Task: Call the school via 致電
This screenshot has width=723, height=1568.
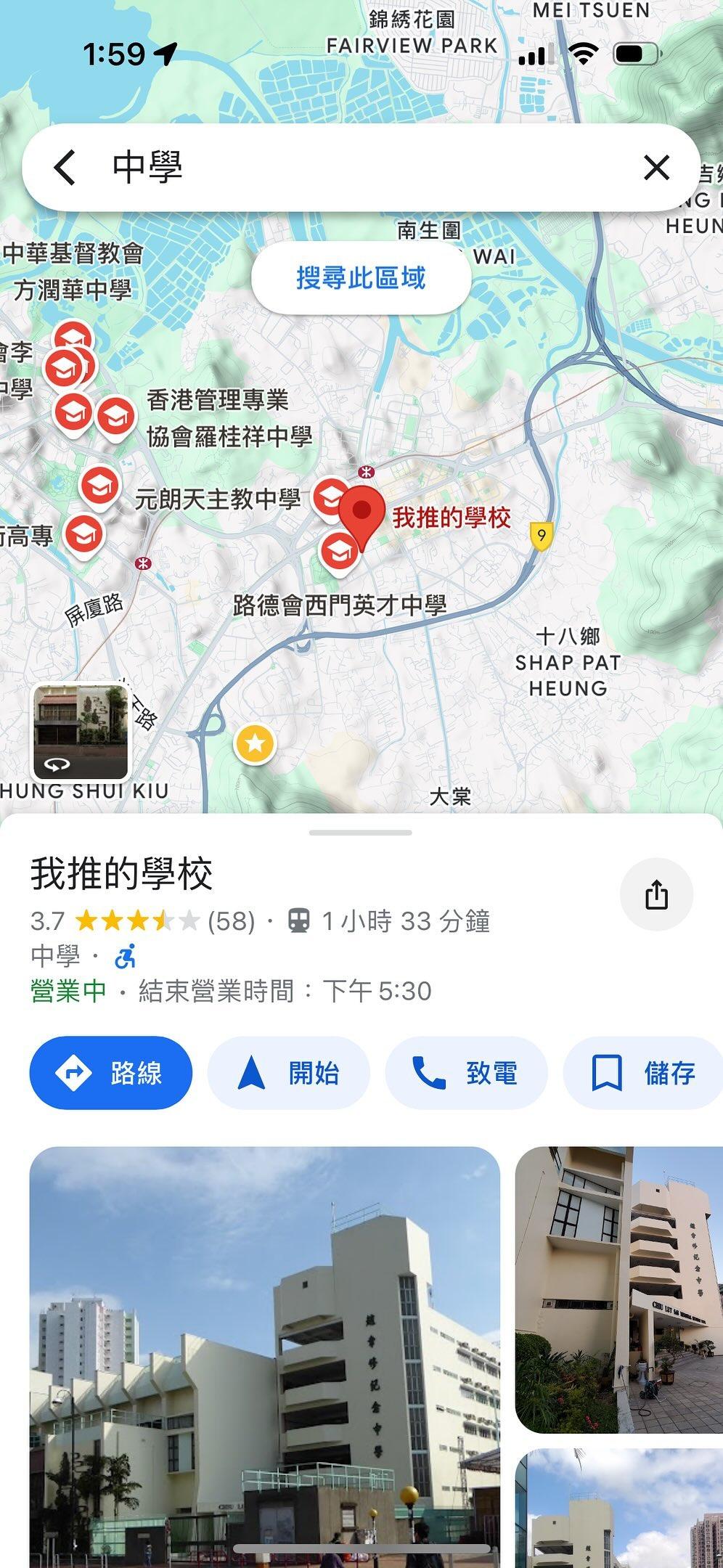Action: pos(465,1072)
